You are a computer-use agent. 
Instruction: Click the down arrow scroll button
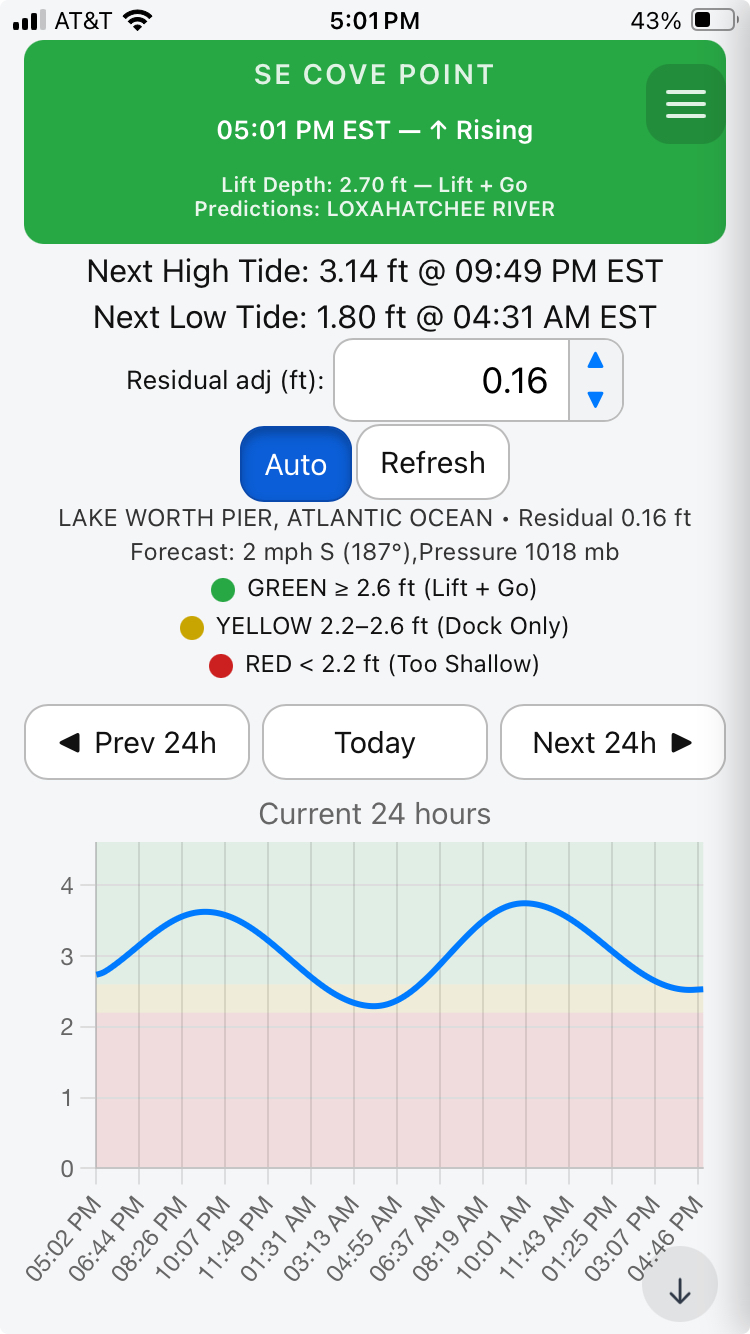[679, 1291]
